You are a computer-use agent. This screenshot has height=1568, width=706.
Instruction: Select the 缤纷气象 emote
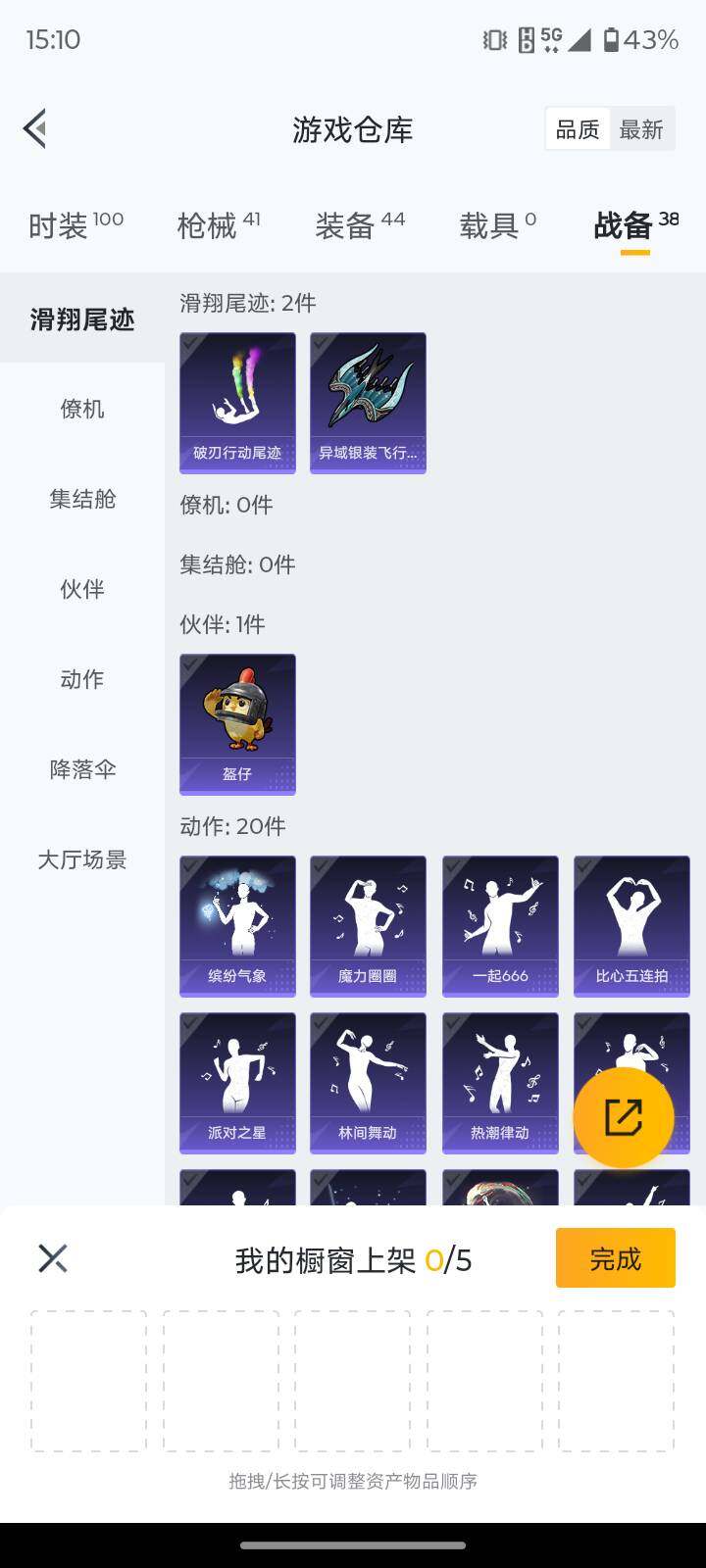[236, 924]
